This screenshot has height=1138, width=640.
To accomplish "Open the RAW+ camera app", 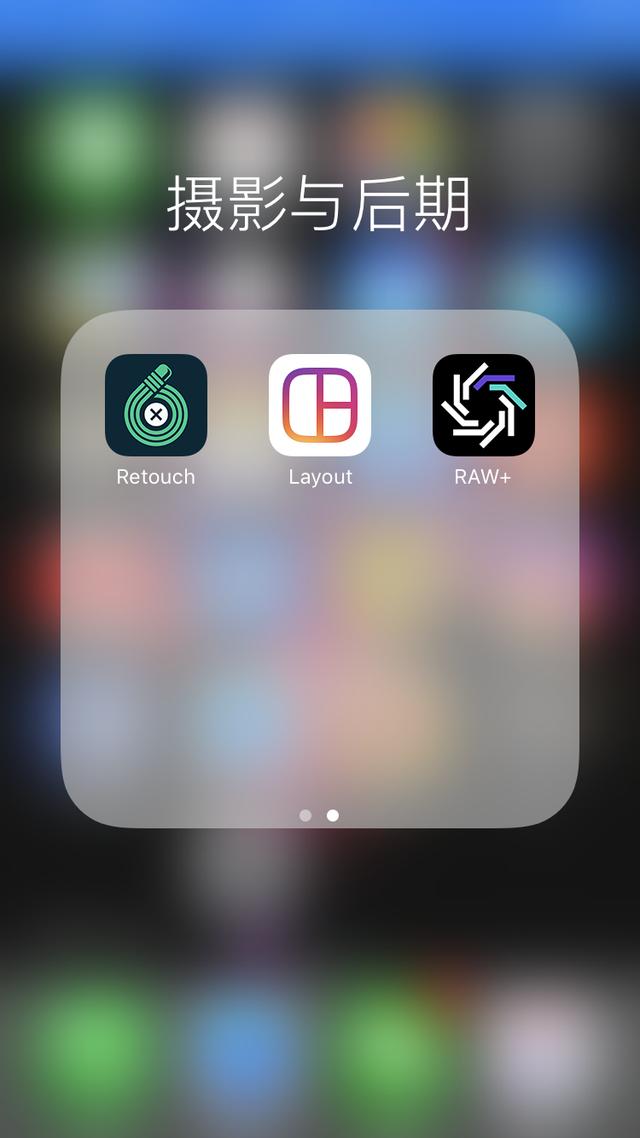I will tap(483, 405).
